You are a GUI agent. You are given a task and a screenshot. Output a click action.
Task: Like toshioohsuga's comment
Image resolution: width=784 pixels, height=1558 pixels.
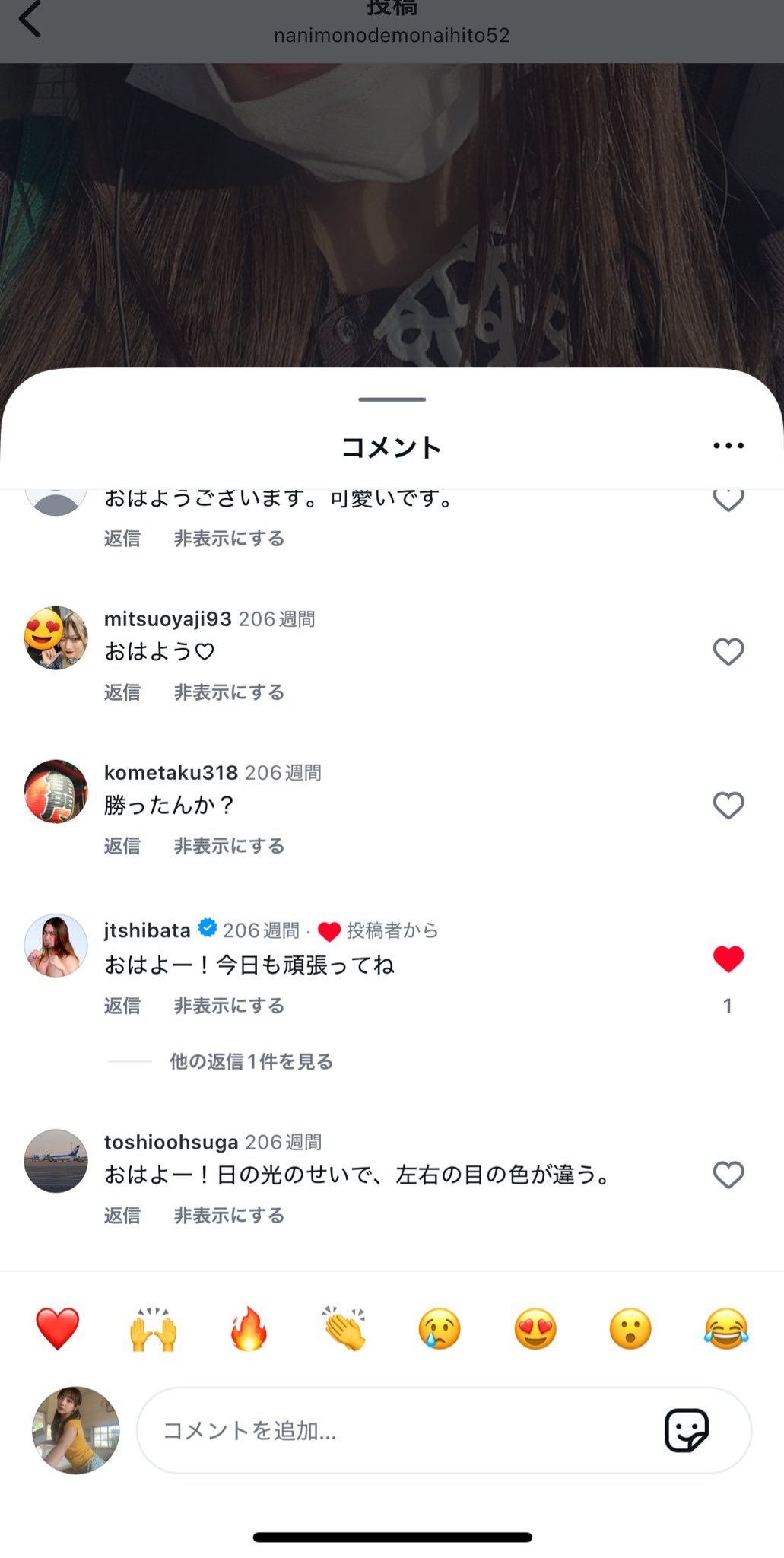728,1175
